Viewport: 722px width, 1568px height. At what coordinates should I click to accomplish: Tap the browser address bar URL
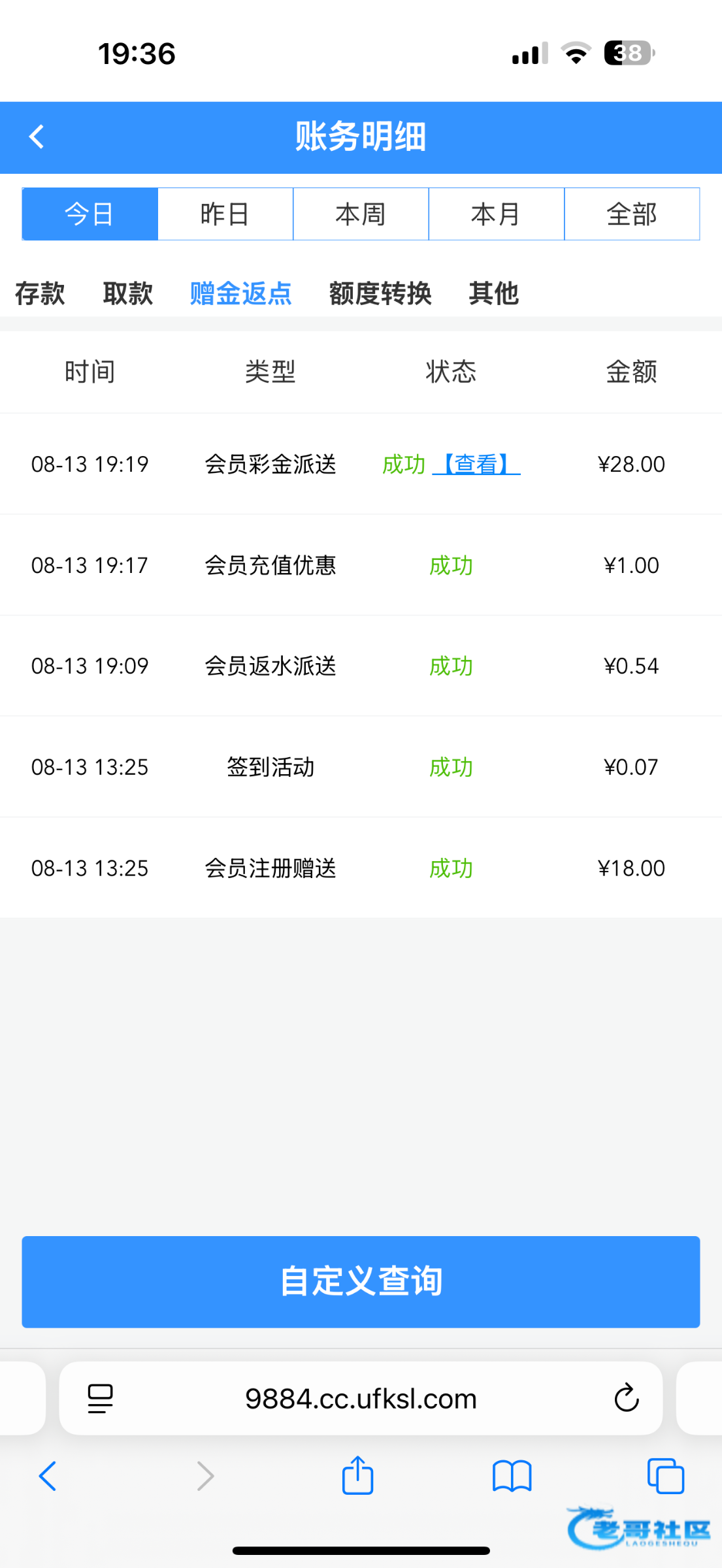[361, 1399]
